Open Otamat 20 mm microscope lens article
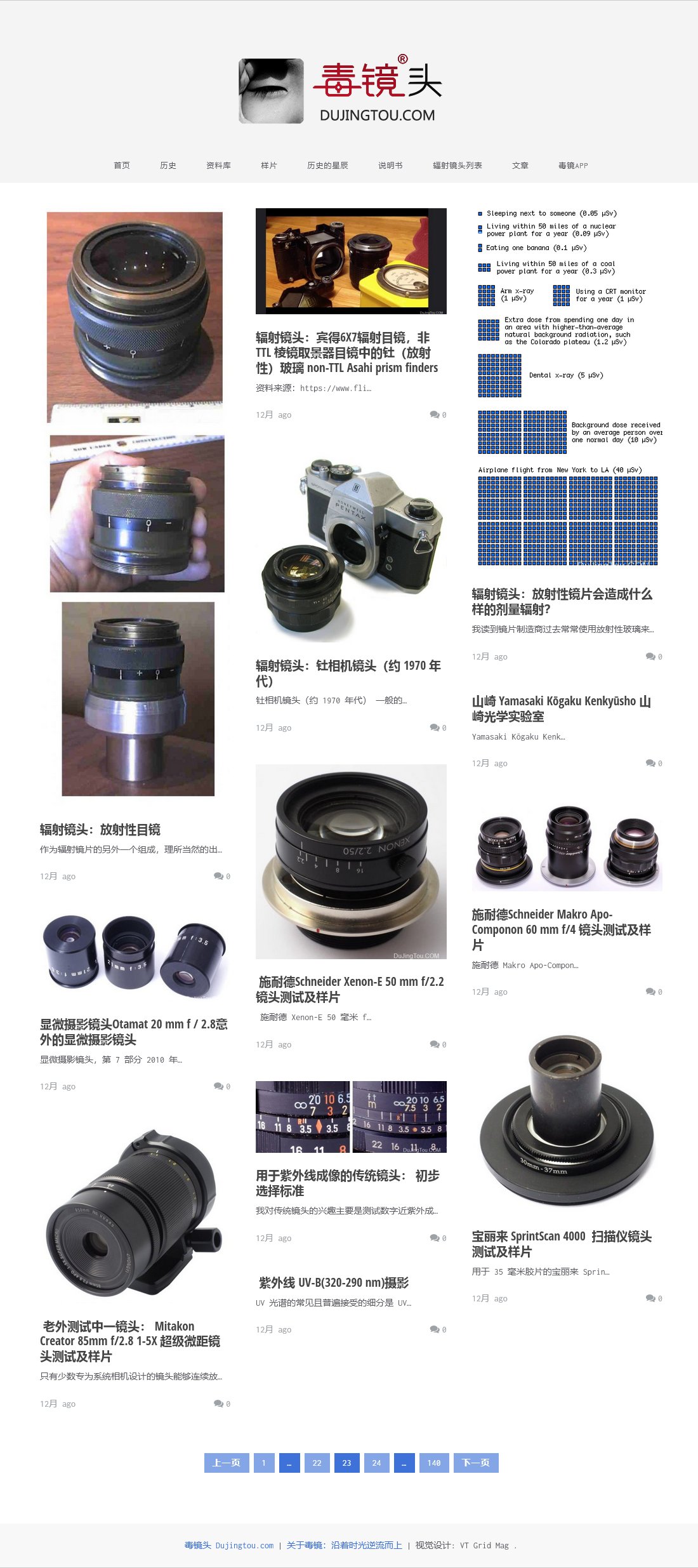 pos(134,1032)
